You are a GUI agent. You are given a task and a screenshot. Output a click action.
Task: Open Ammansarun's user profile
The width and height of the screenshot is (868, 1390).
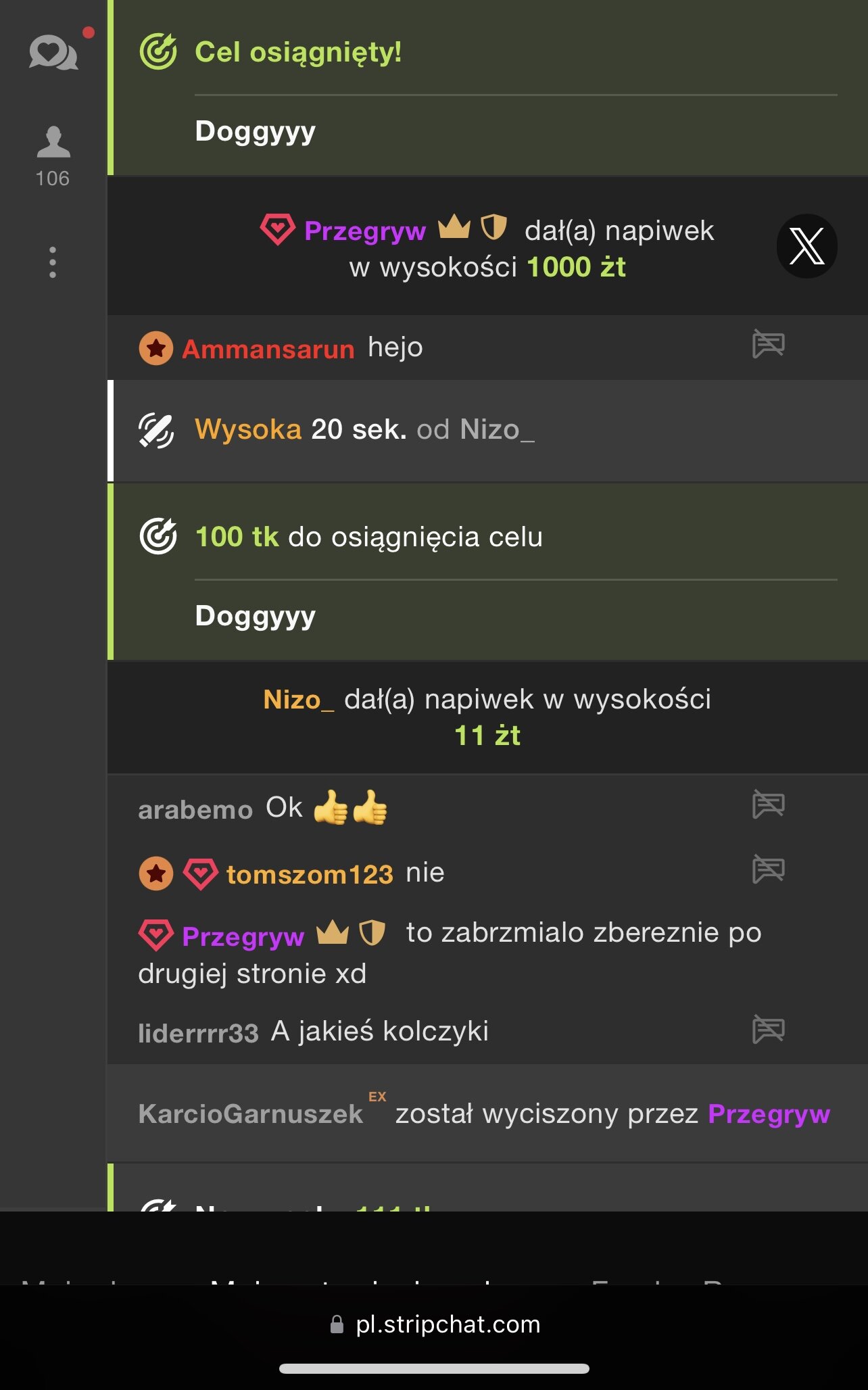(x=268, y=350)
